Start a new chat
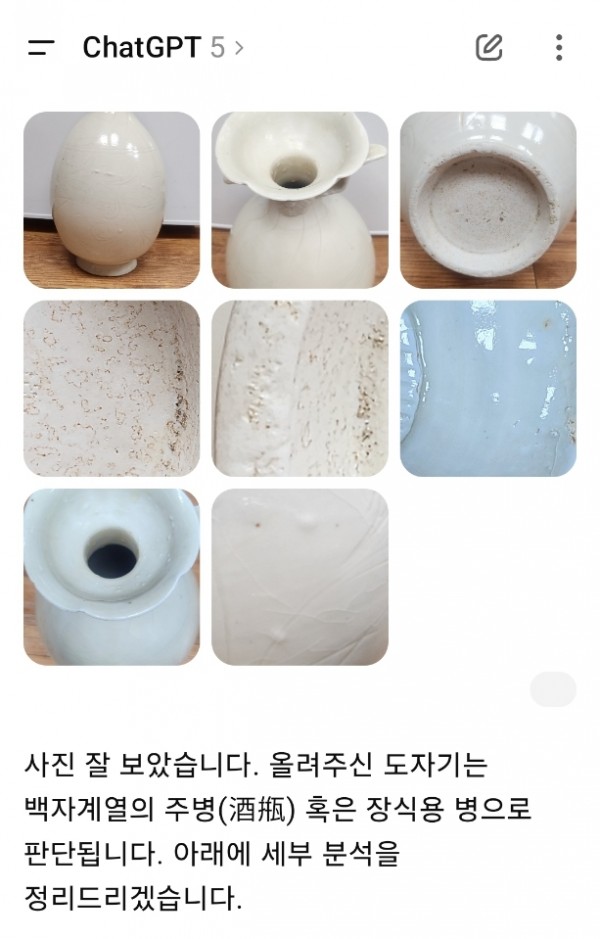 [488, 47]
